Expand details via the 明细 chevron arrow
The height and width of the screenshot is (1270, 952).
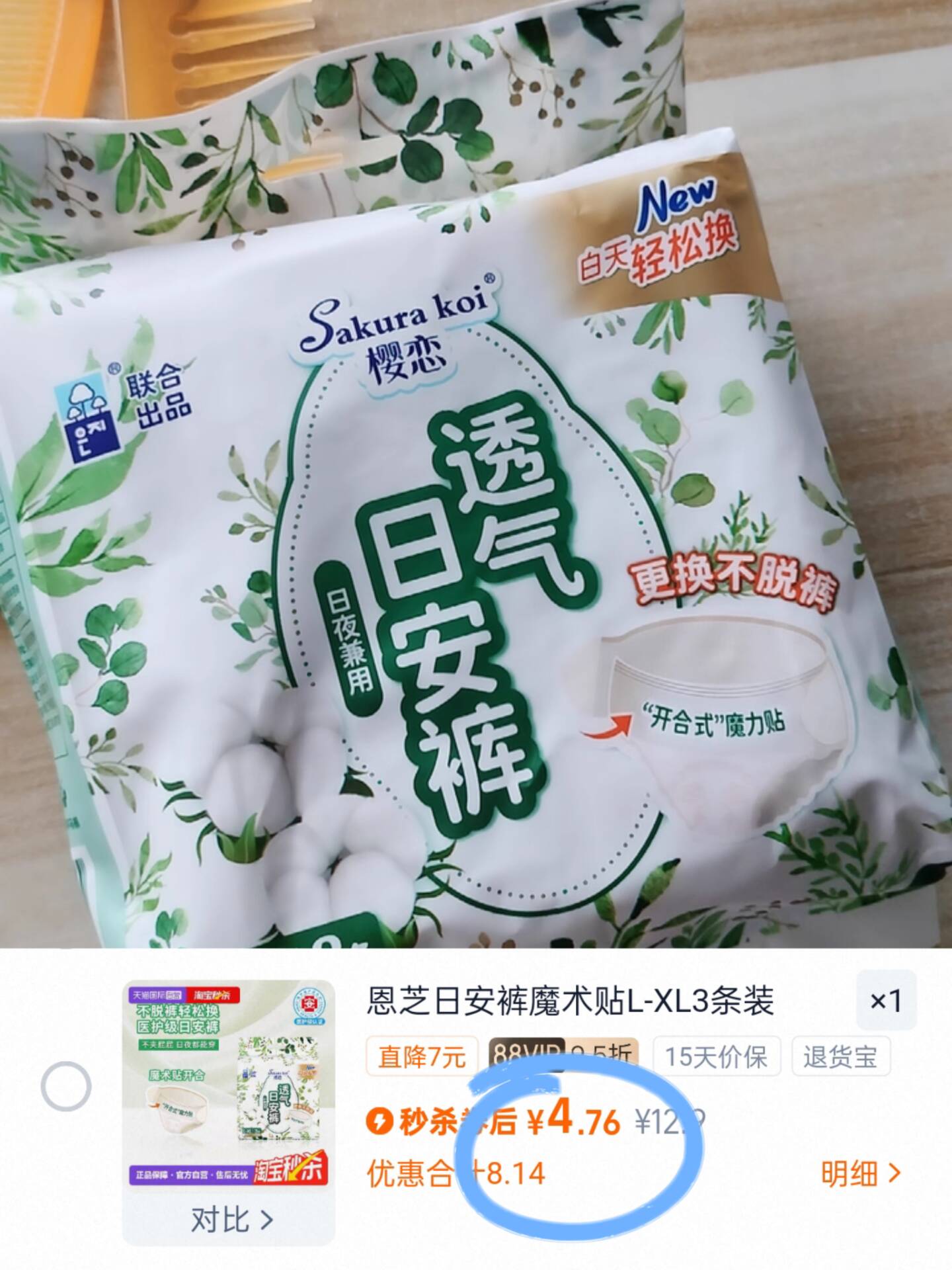point(896,1174)
